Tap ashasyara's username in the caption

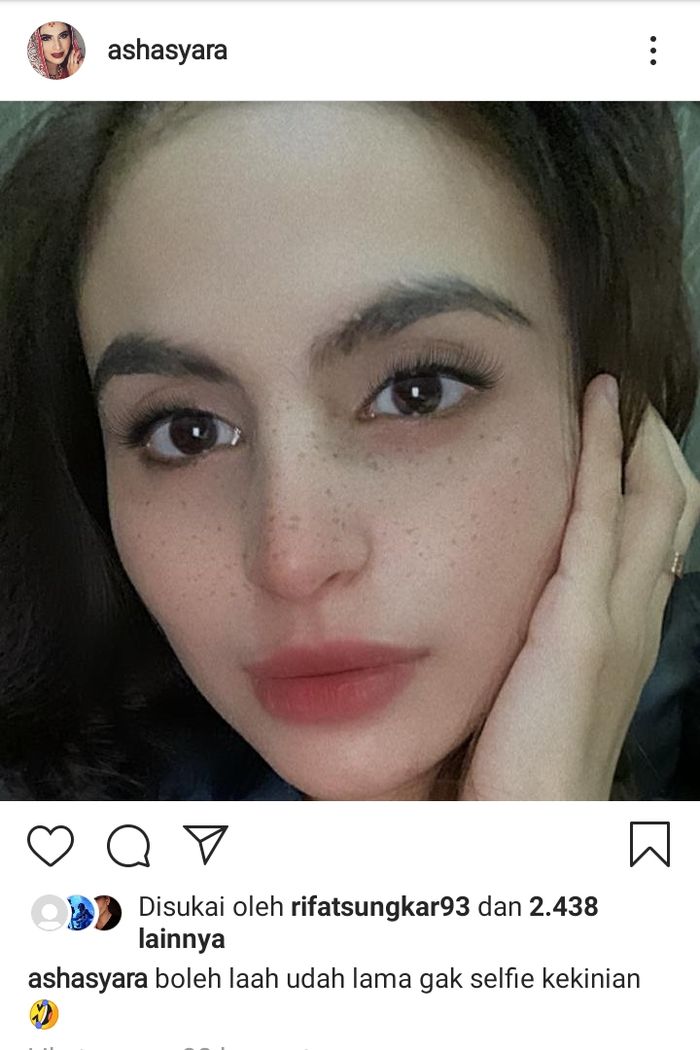(x=88, y=978)
